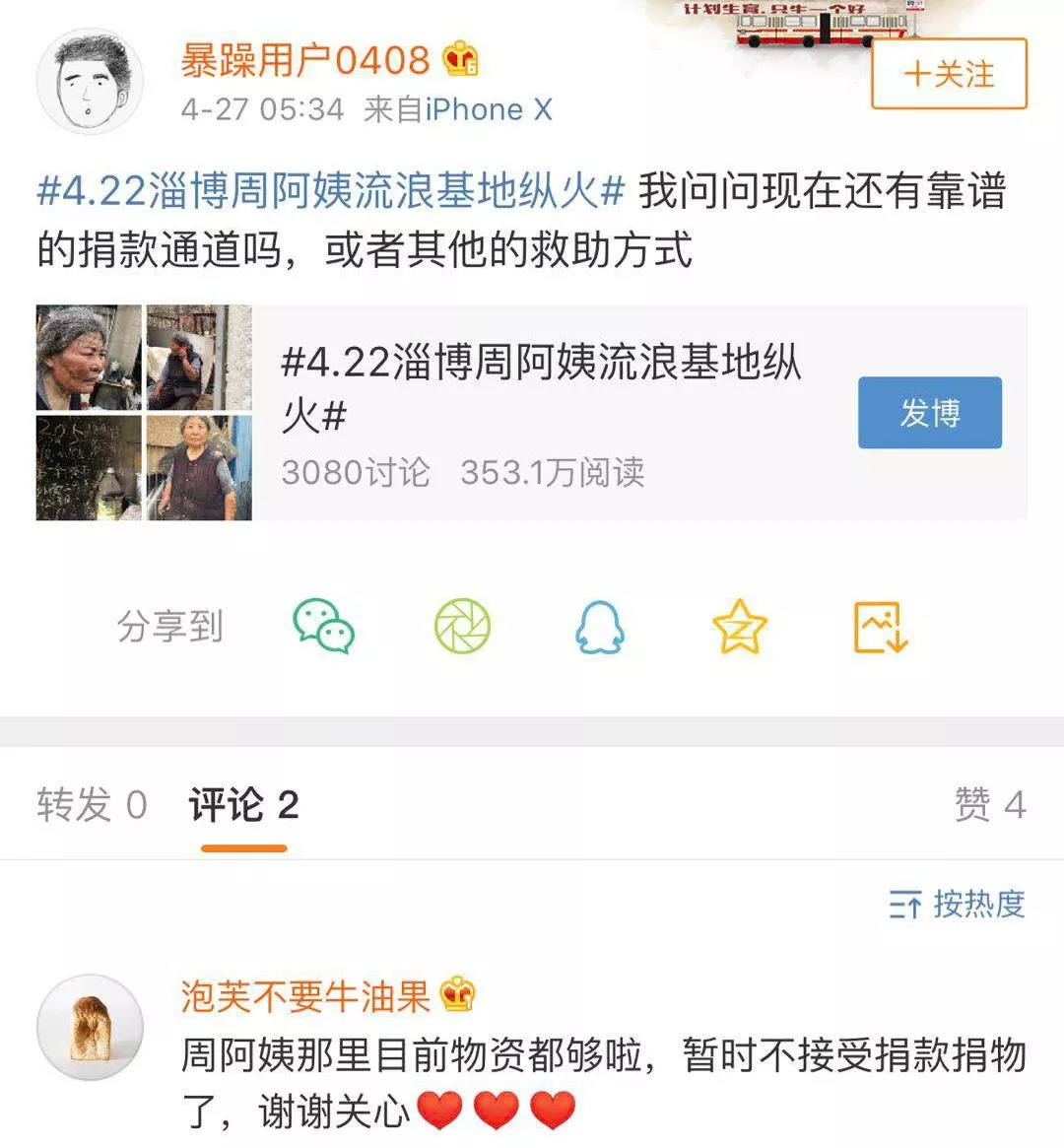Change comment sorting via 按热度
This screenshot has height=1148, width=1064.
tap(958, 904)
